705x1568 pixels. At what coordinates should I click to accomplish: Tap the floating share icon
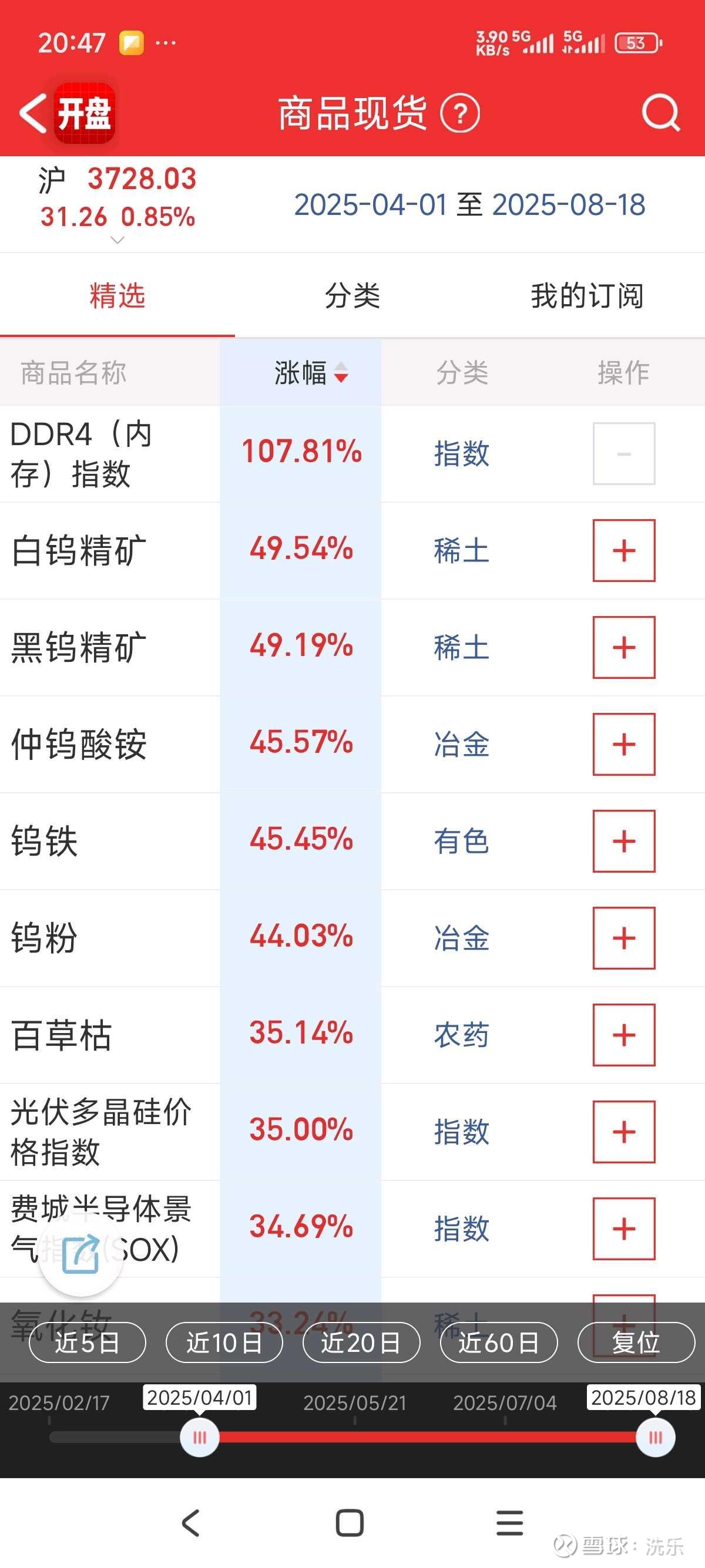[80, 1253]
